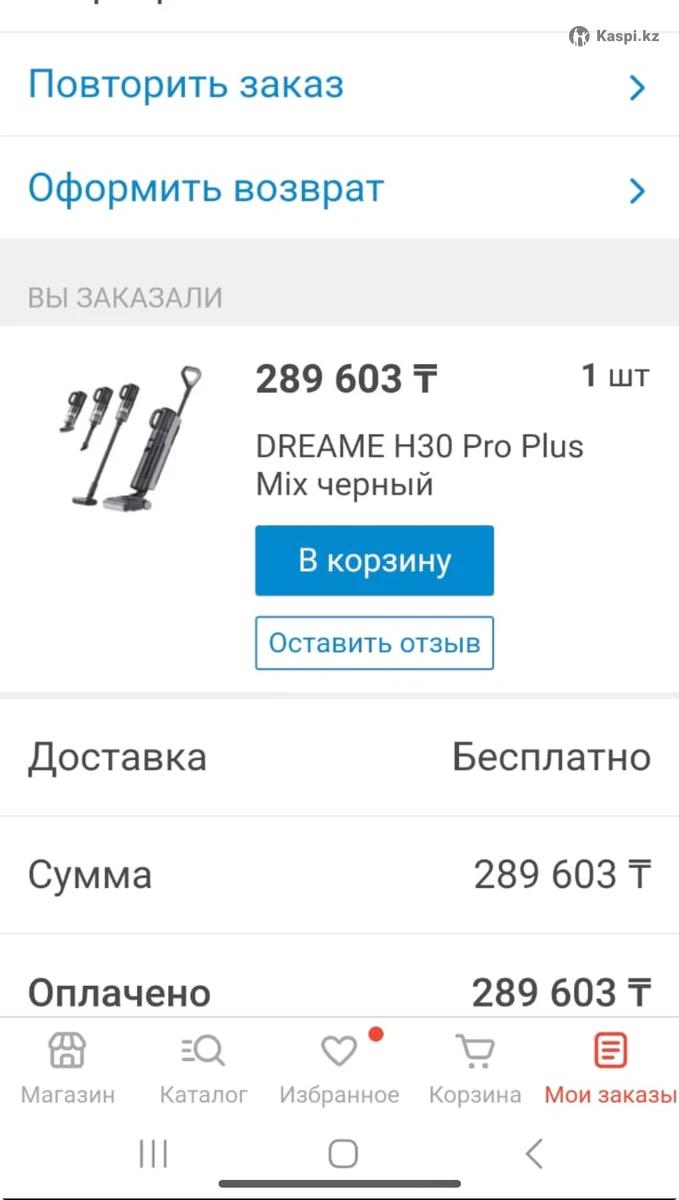Viewport: 679px width, 1200px height.
Task: Select the Мои заказы tab
Action: 610,1069
